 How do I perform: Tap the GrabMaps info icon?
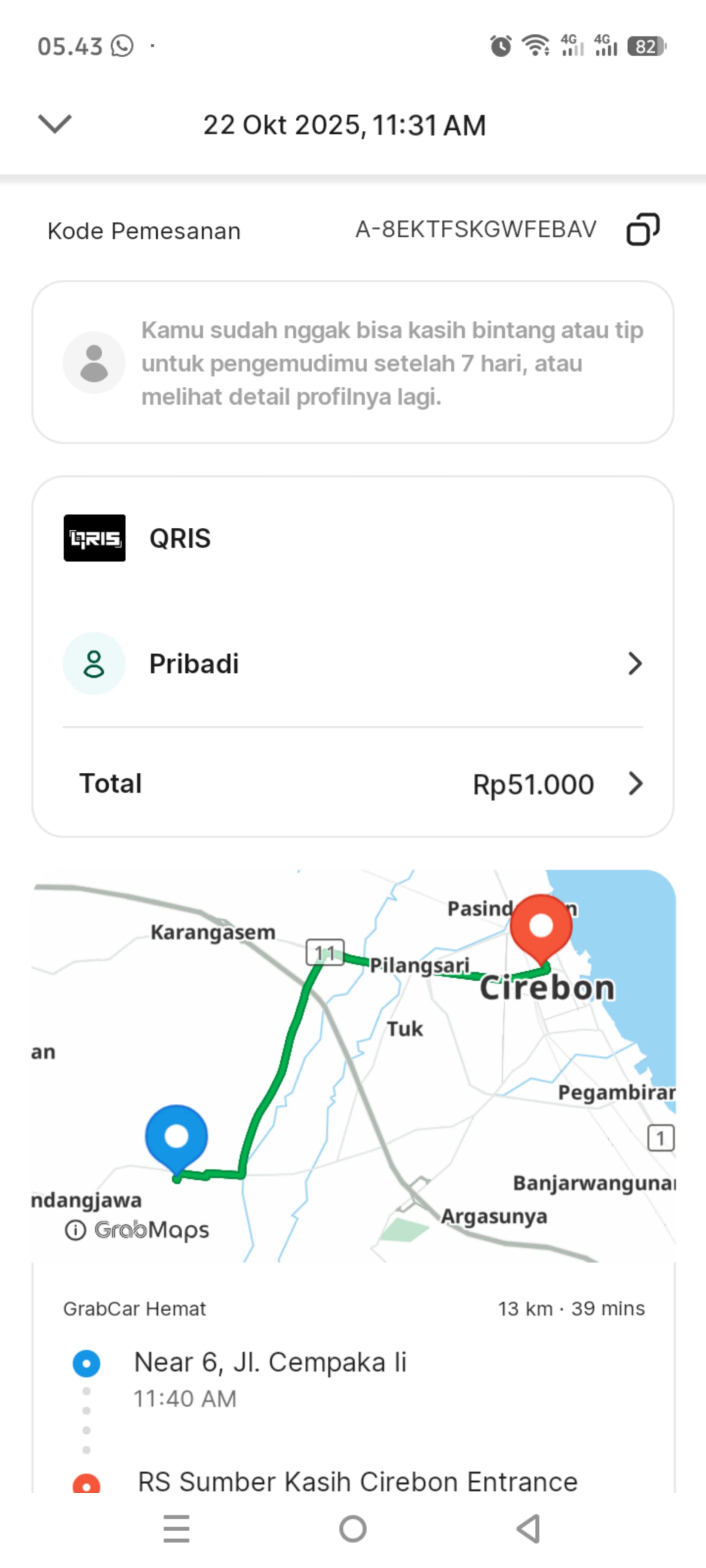[x=75, y=1230]
